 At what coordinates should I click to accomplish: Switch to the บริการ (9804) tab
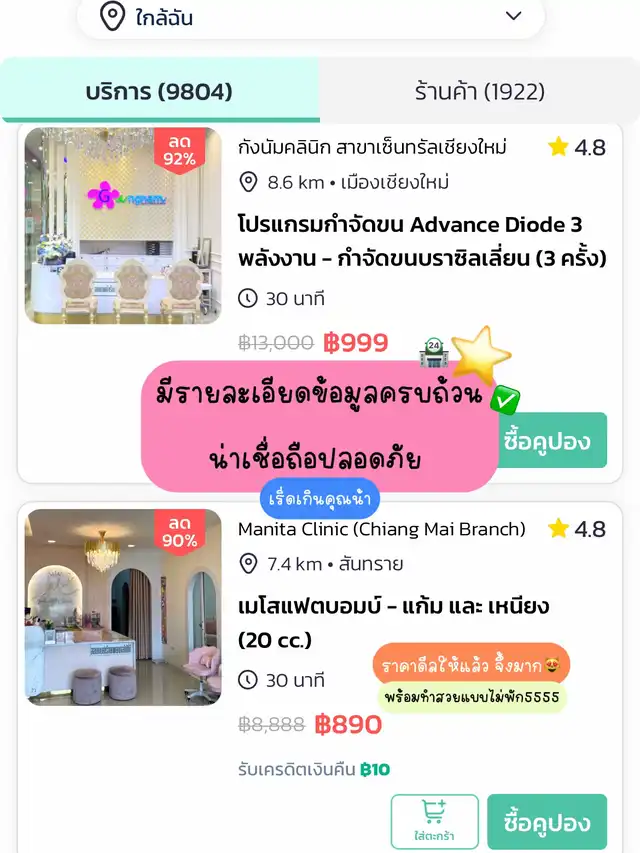[x=159, y=91]
